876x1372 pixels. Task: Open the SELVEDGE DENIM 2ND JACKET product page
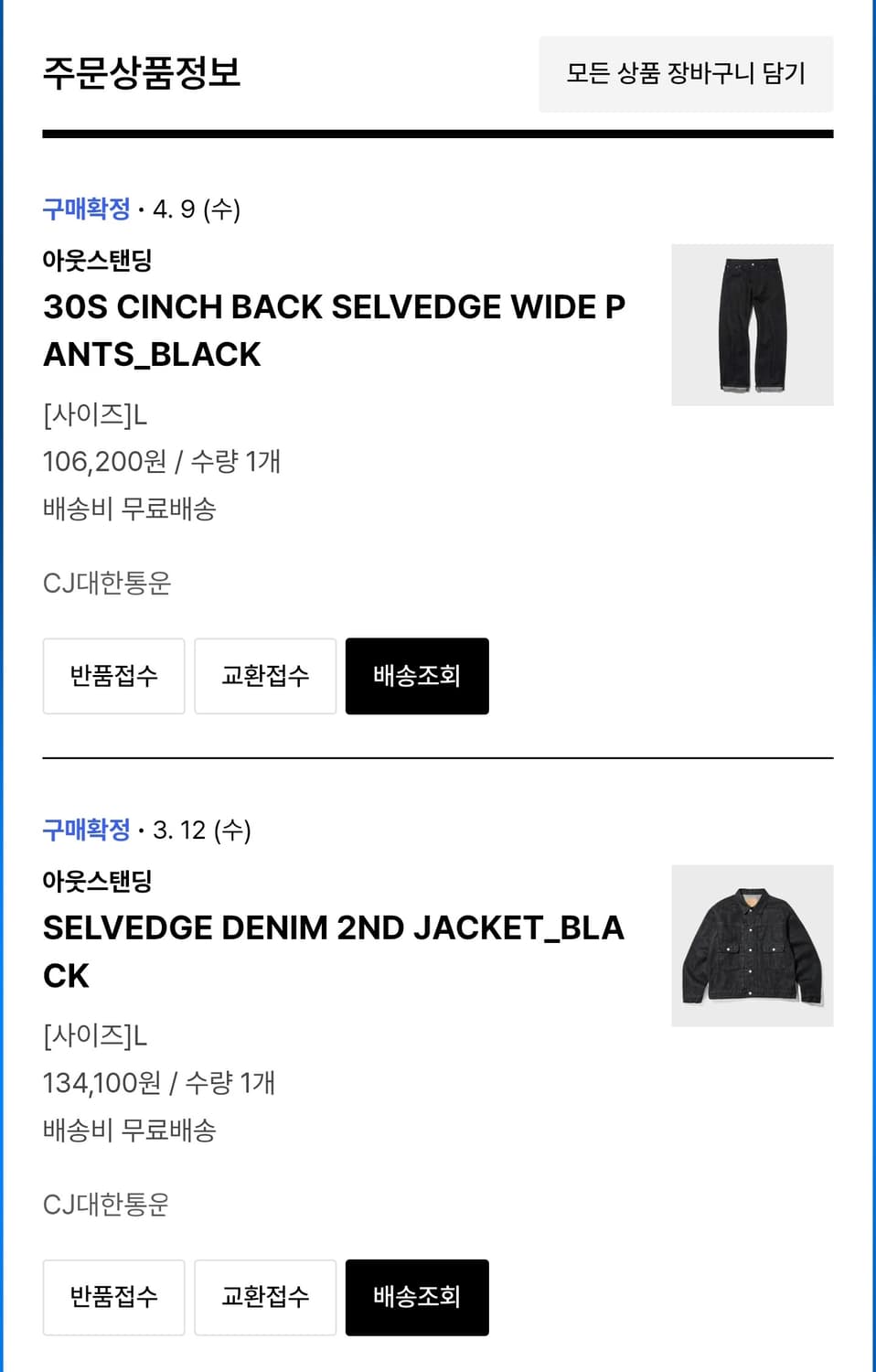click(x=333, y=951)
